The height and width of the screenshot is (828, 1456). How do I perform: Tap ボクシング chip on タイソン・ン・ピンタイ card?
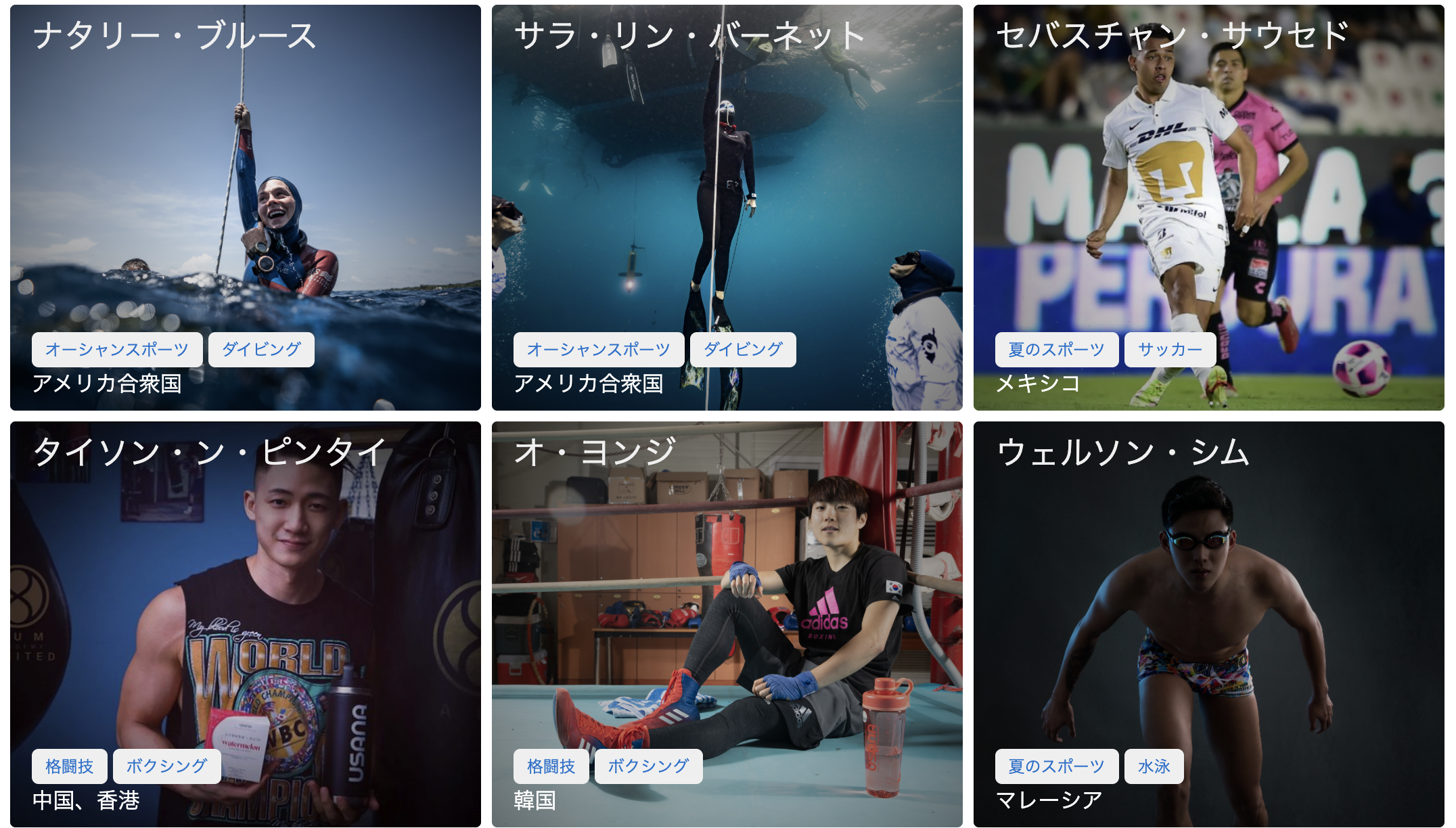(166, 766)
